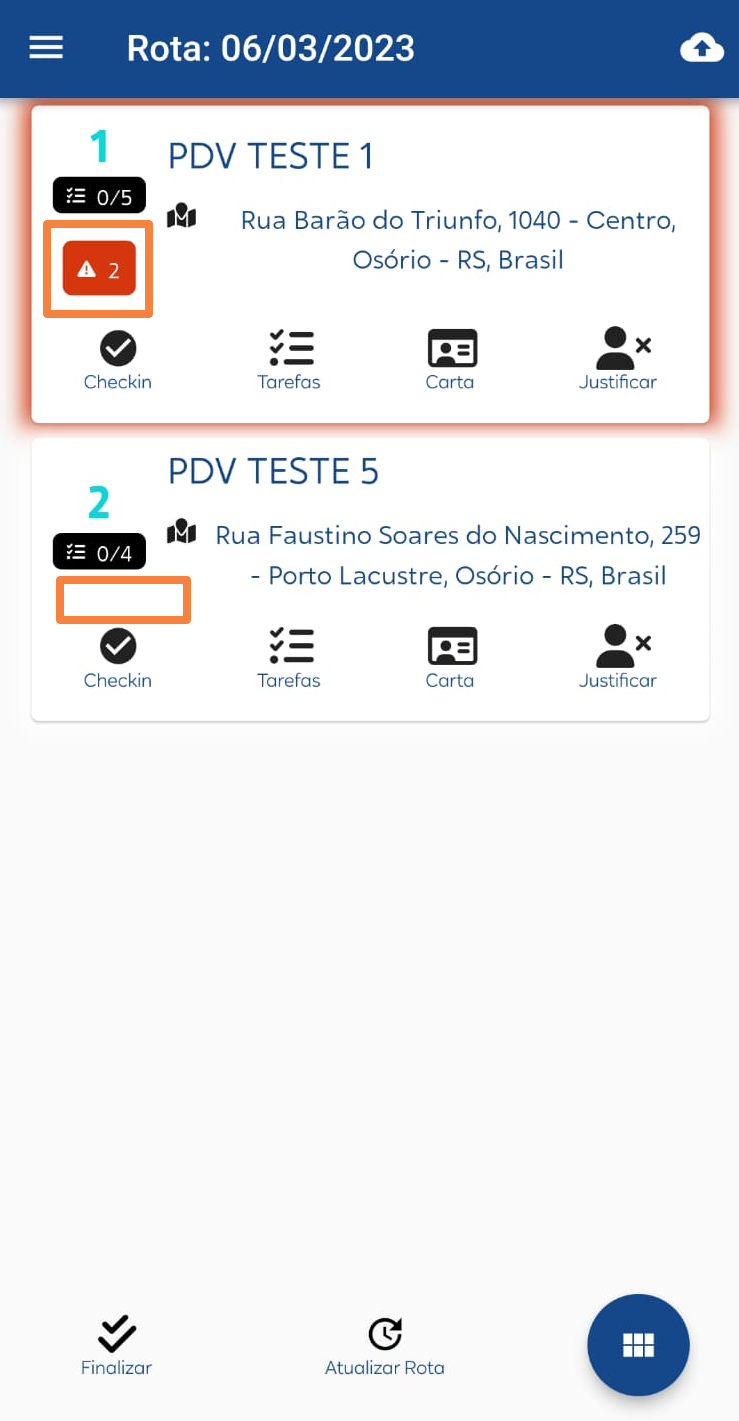This screenshot has height=1421, width=739.
Task: Justify absence at PDV TESTE 1
Action: pyautogui.click(x=618, y=360)
